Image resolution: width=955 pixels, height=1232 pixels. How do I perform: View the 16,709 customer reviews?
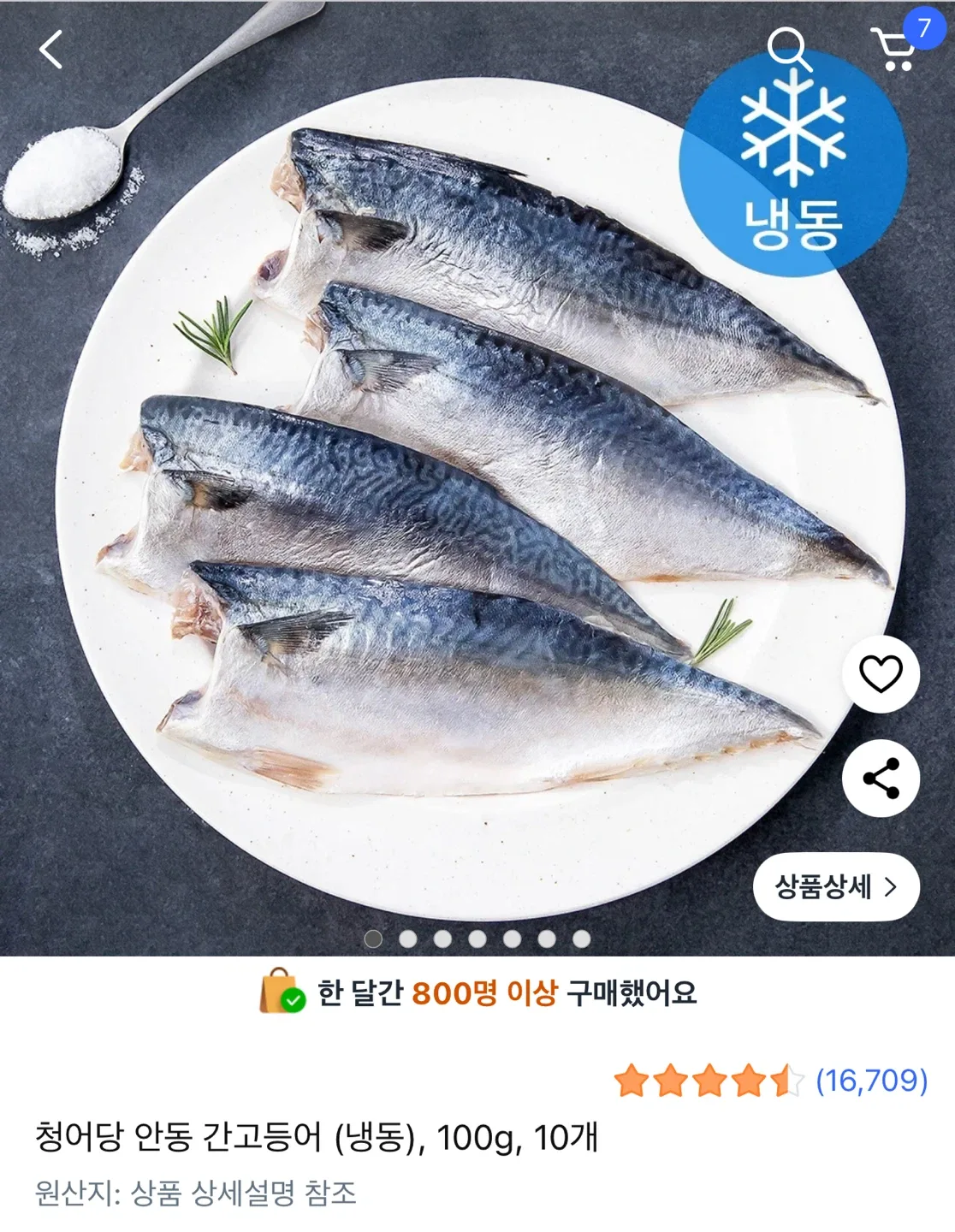(x=871, y=1081)
